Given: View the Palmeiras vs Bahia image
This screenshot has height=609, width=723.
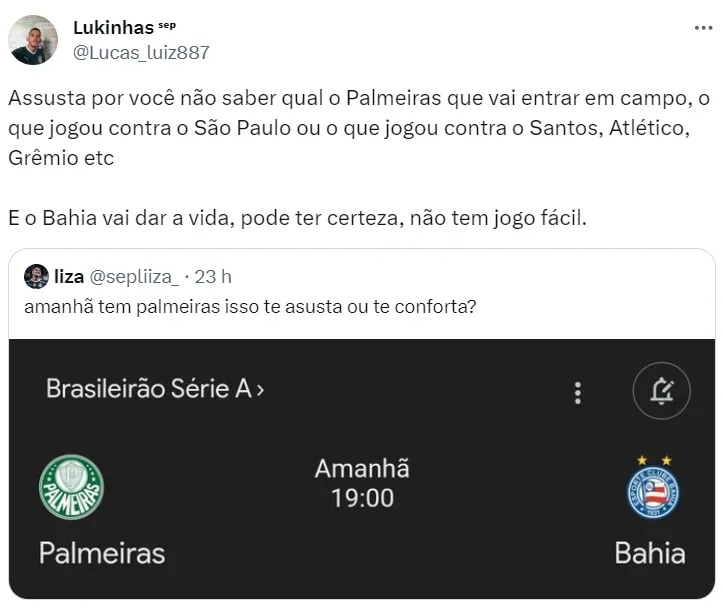Looking at the screenshot, I should coord(362,469).
